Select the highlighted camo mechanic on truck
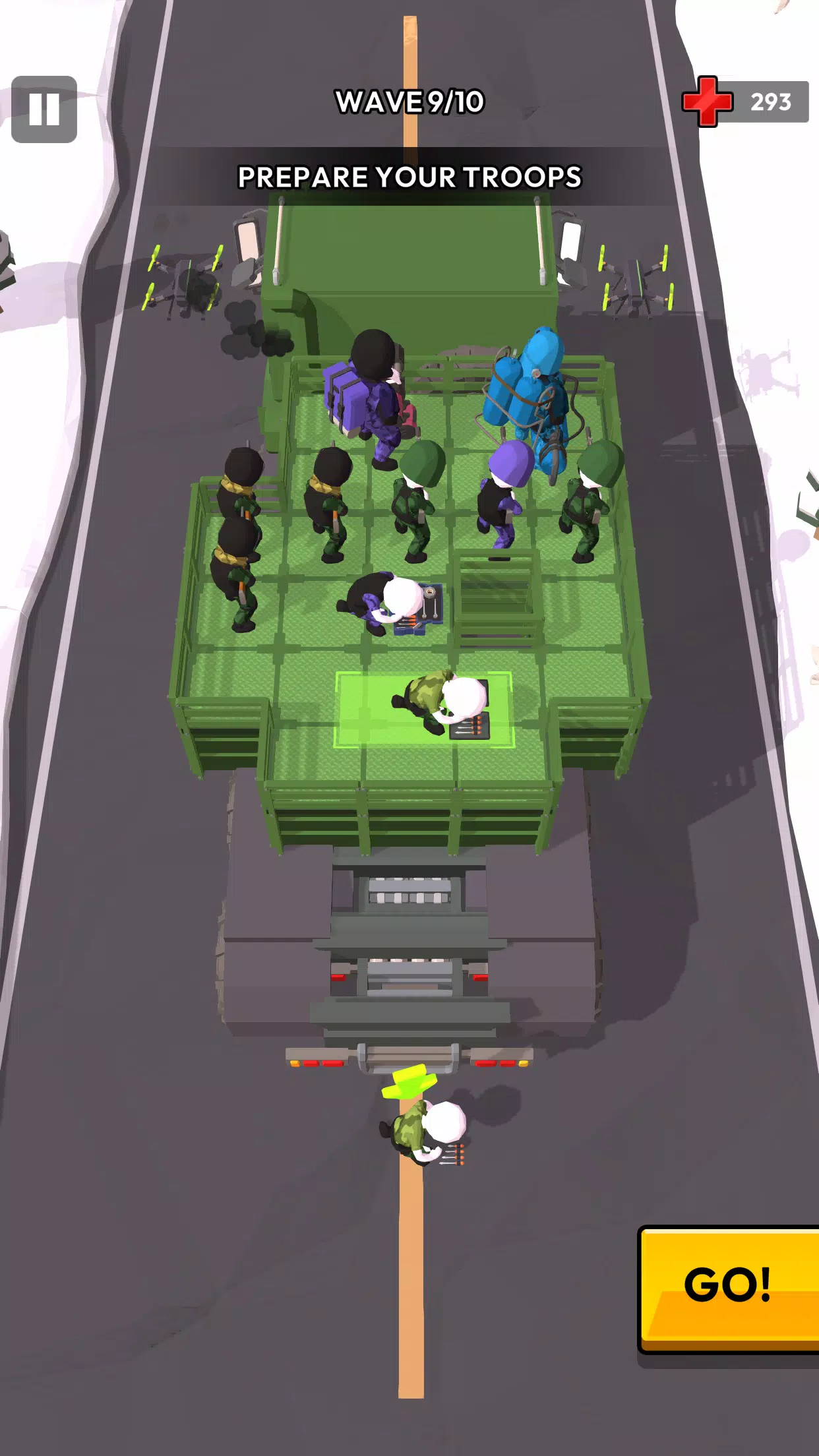 [439, 704]
